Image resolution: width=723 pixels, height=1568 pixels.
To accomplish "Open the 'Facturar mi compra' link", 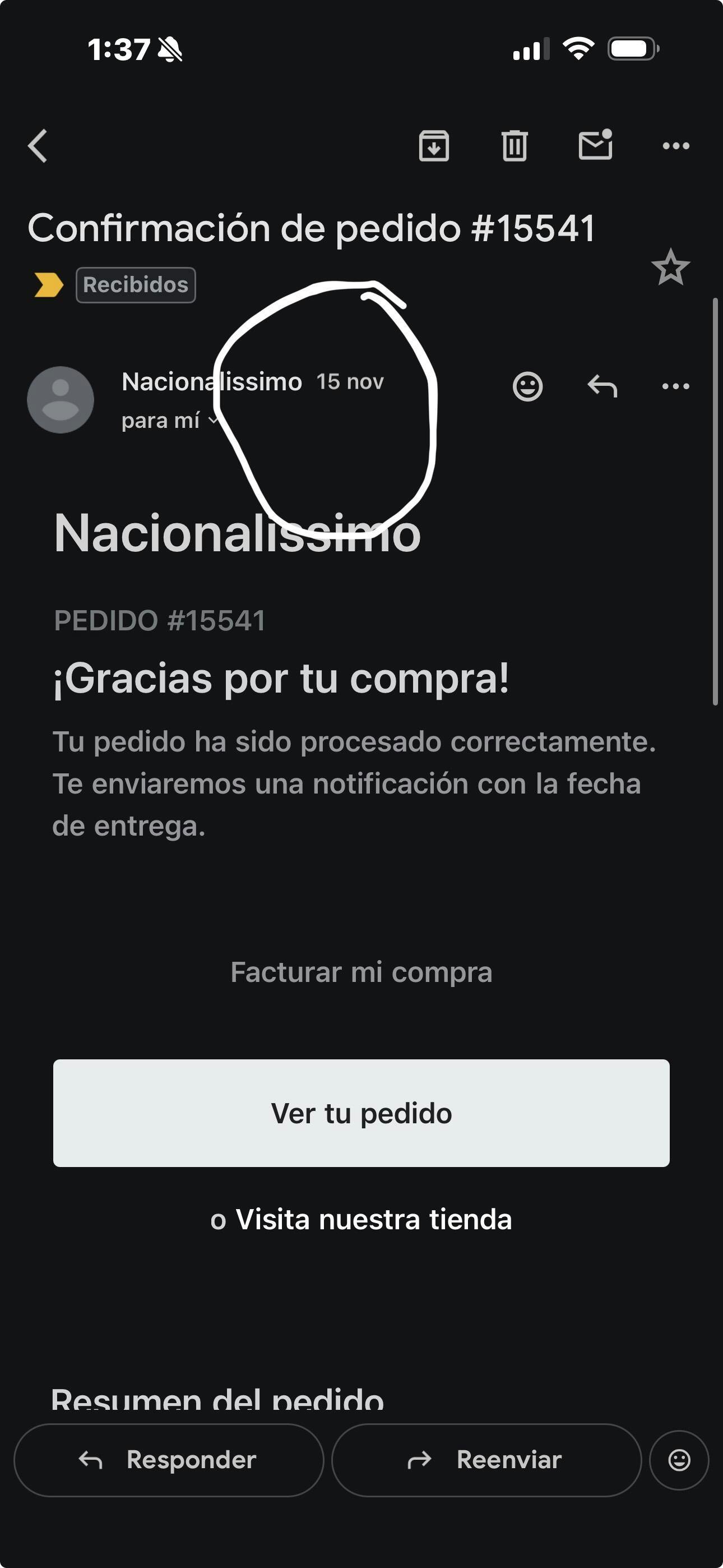I will (361, 972).
